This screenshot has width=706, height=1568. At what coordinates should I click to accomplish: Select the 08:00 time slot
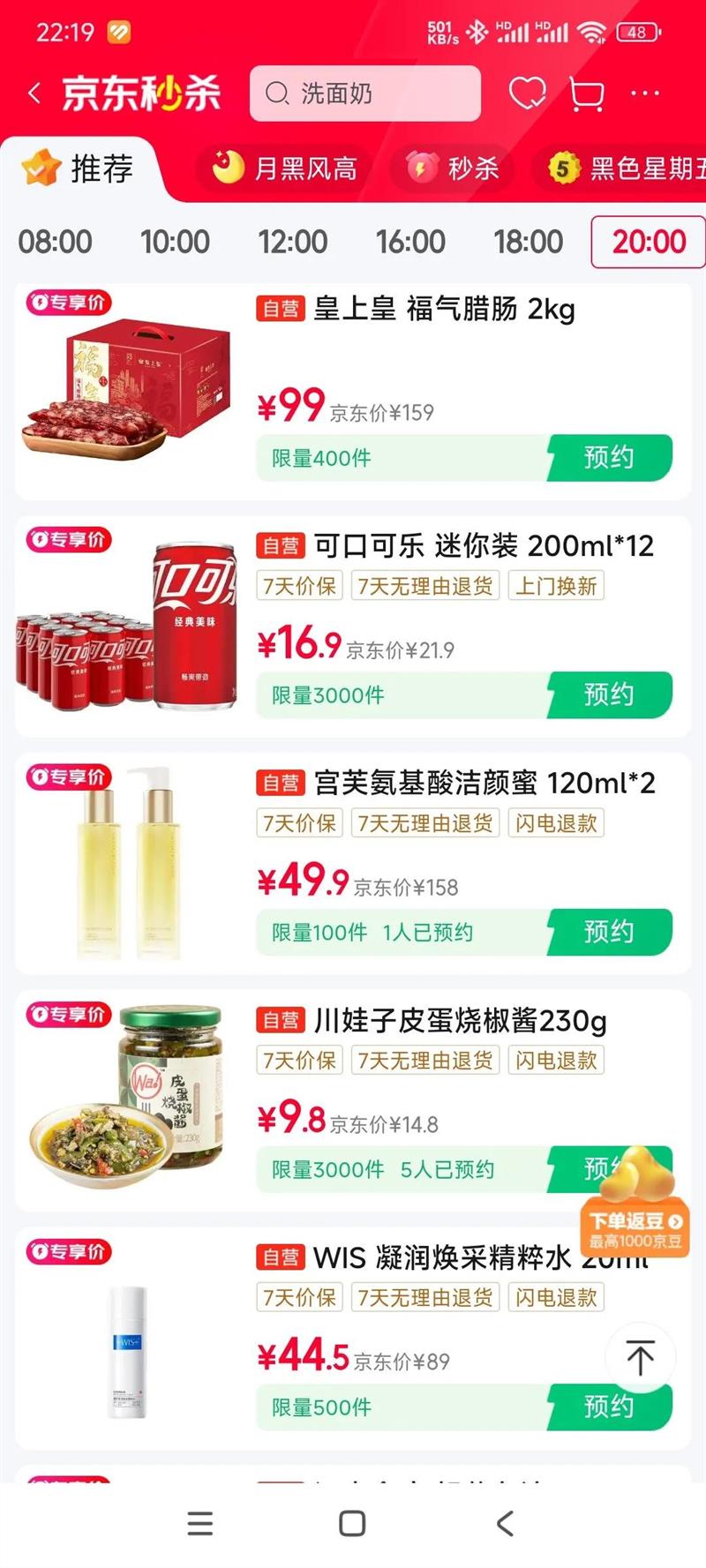pyautogui.click(x=55, y=242)
